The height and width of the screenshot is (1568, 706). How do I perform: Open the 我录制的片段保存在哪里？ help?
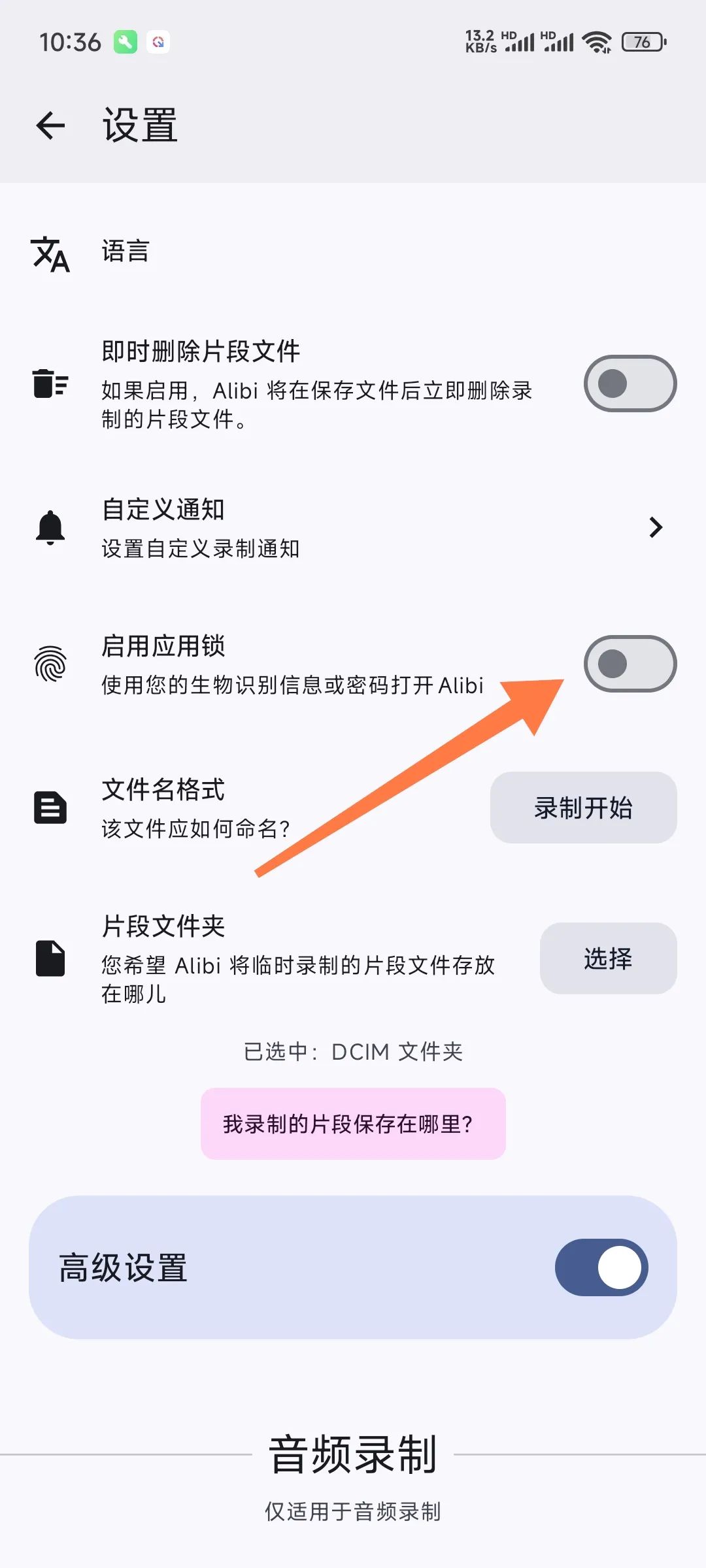click(353, 1124)
